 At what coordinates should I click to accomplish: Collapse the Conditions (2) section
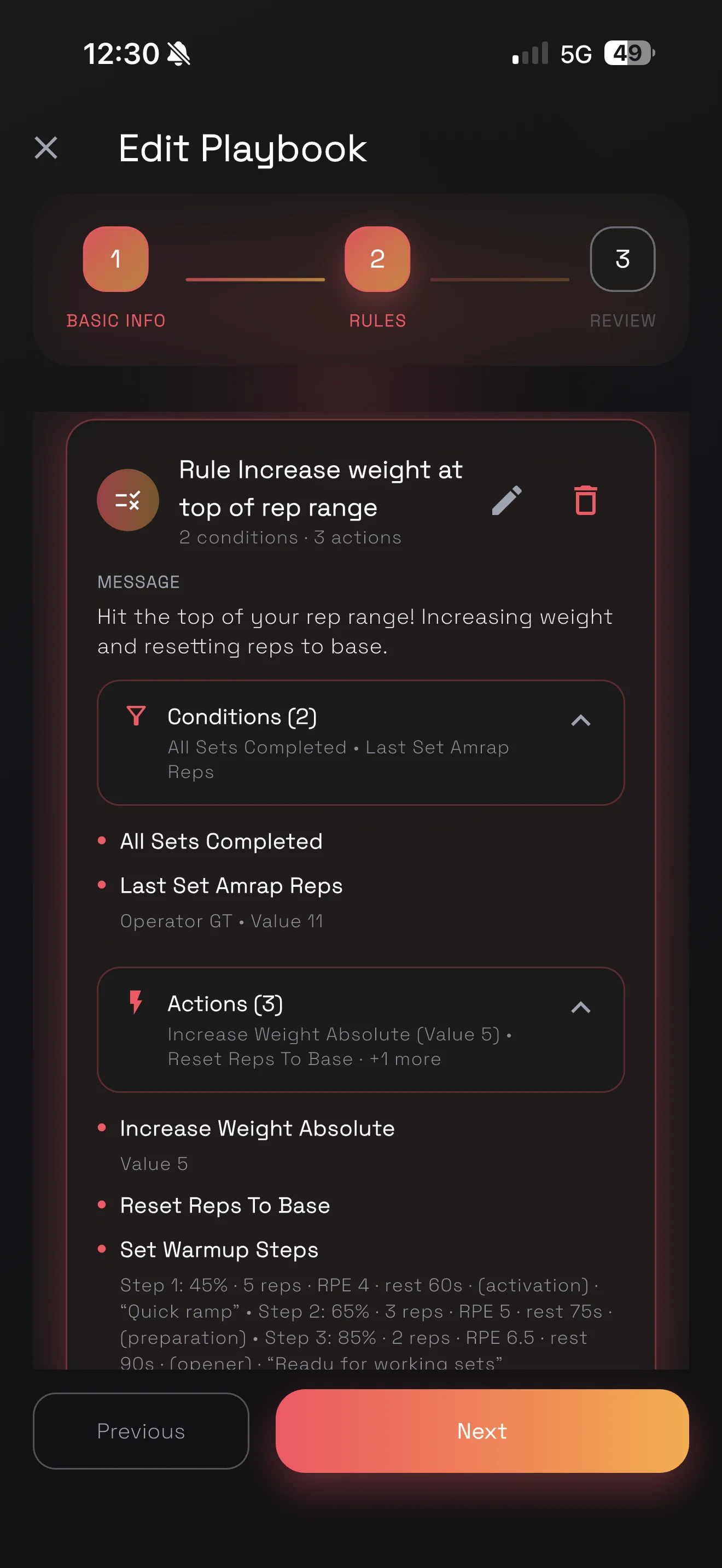pyautogui.click(x=581, y=721)
